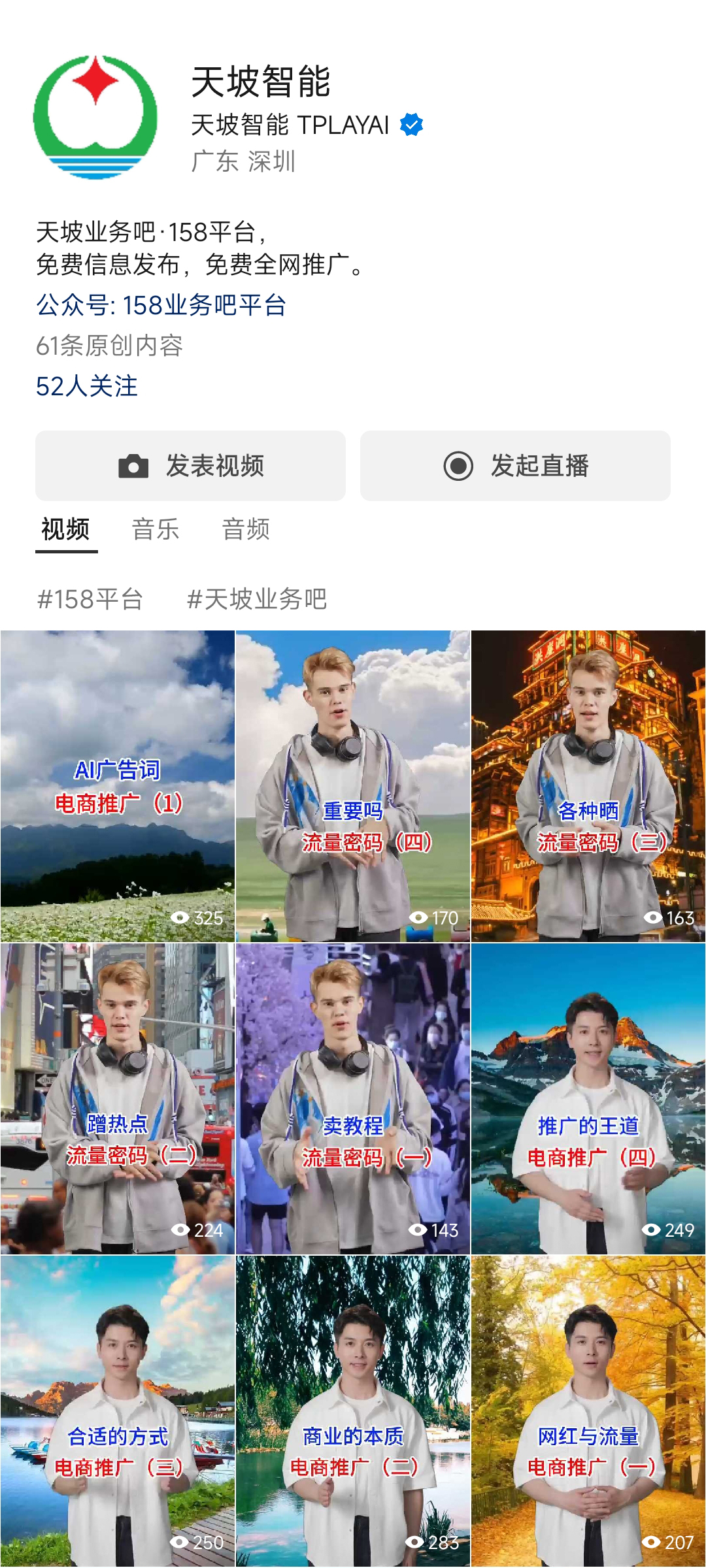Viewport: 706px width, 1568px height.
Task: Tap 发表视频 to post a video
Action: (x=190, y=466)
